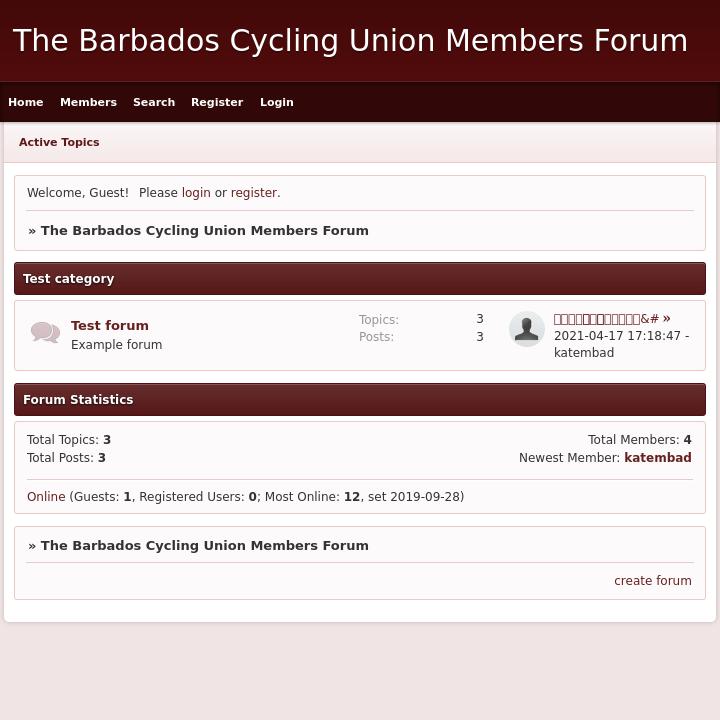Viewport: 720px width, 720px height.
Task: Open Search from the navigation bar
Action: click(154, 102)
